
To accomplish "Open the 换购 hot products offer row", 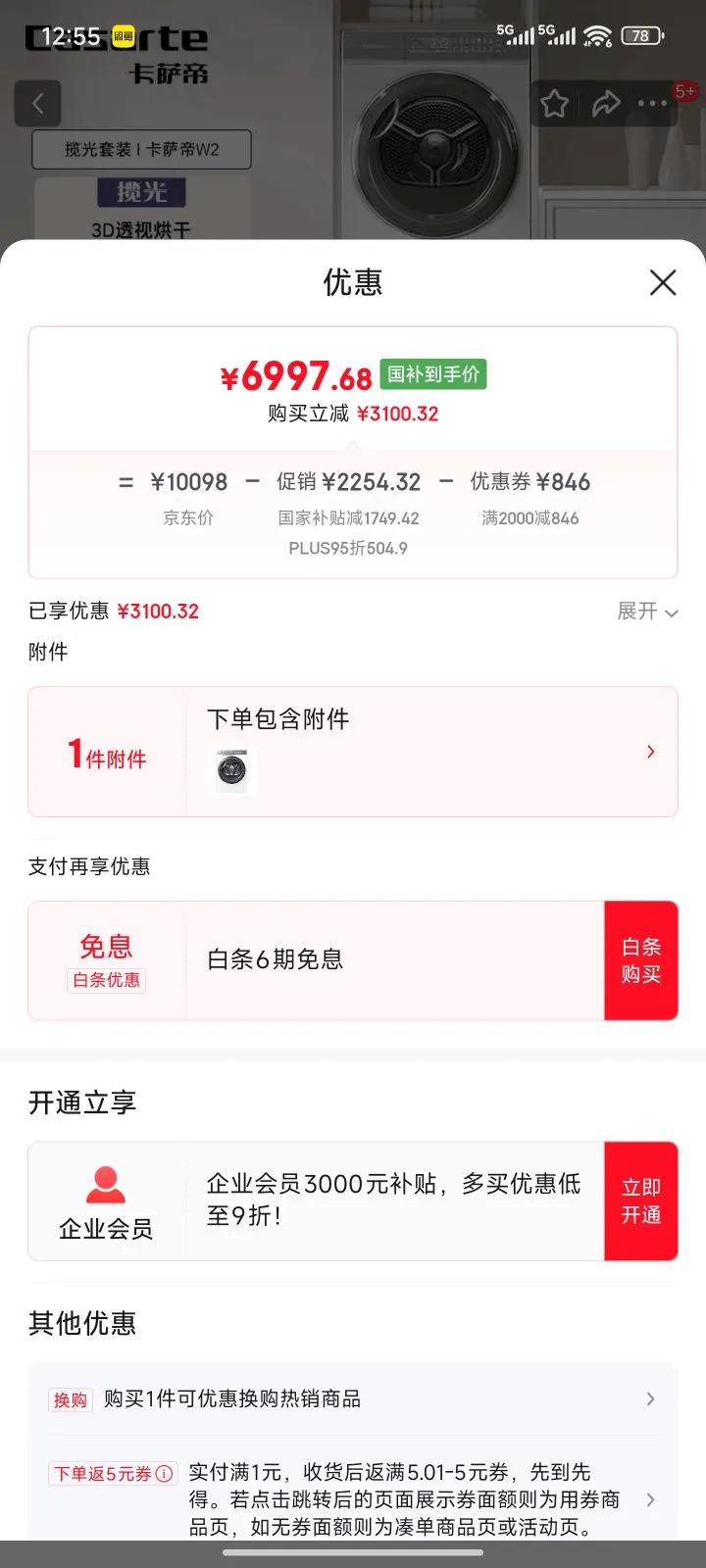I will pyautogui.click(x=353, y=1399).
